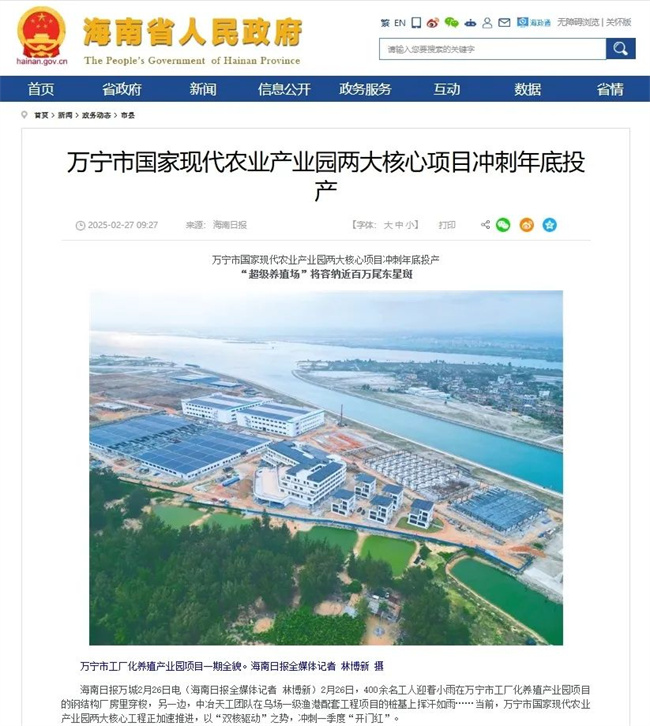This screenshot has height=726, width=650.
Task: Go to the 政务服务 tab
Action: 365,89
